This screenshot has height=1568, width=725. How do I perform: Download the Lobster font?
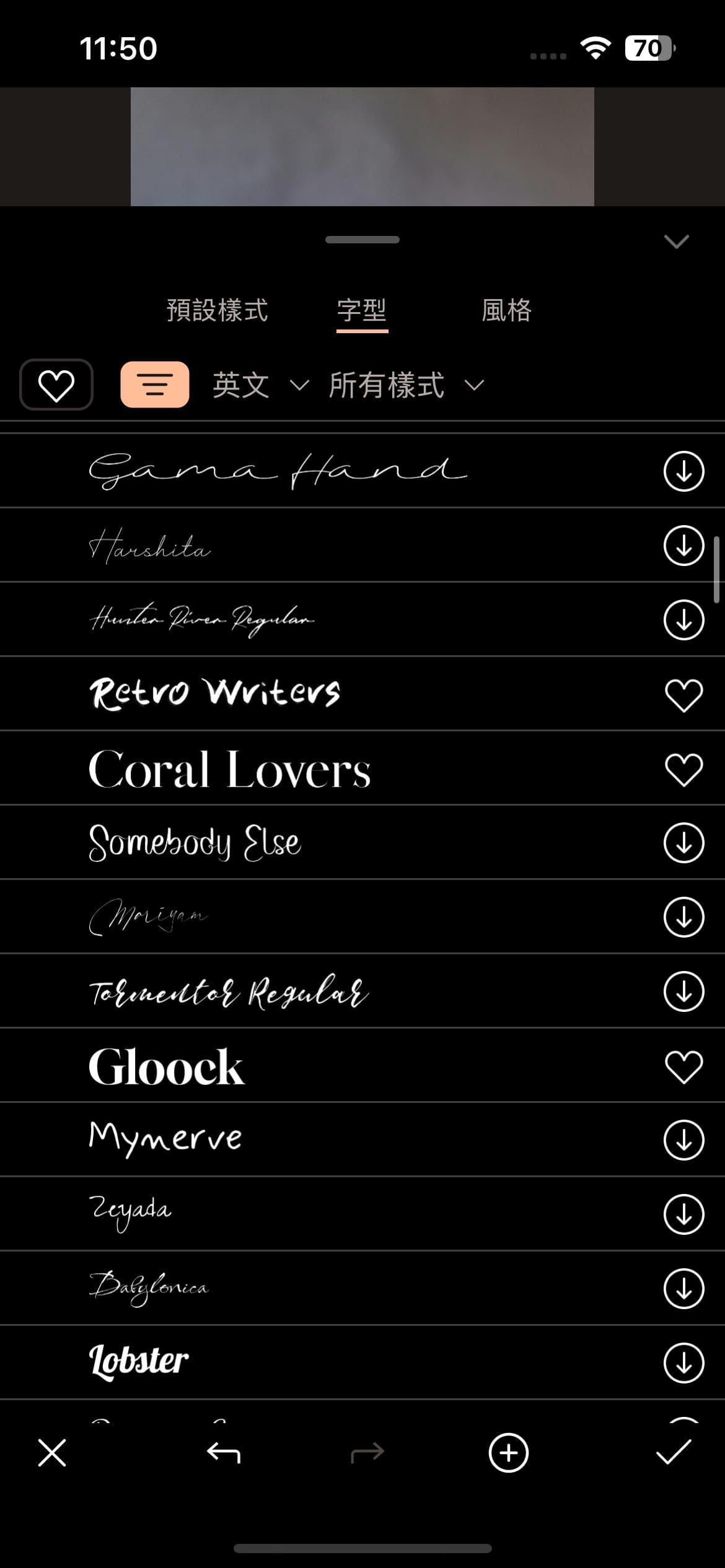pyautogui.click(x=683, y=1363)
